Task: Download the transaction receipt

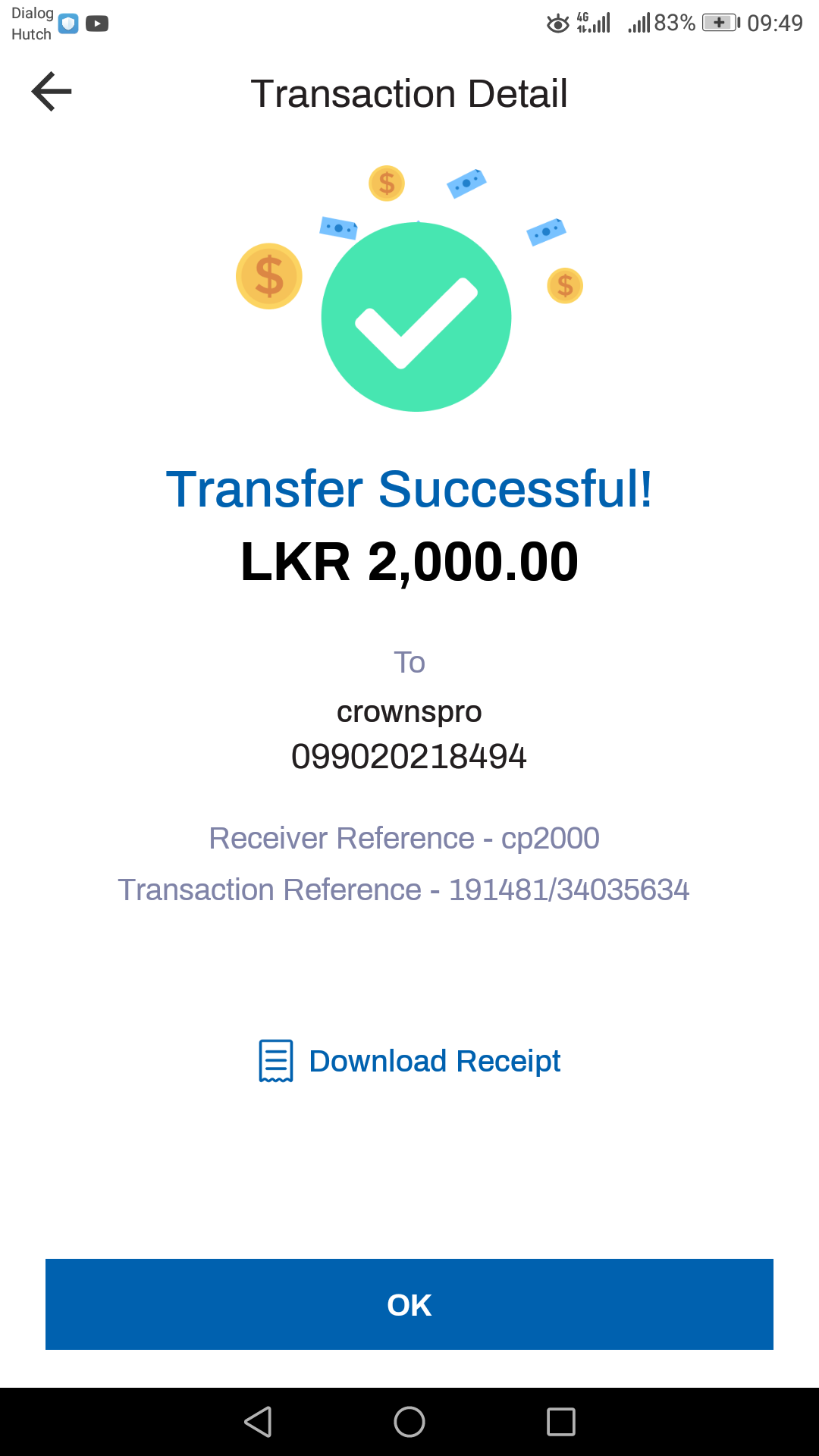Action: (409, 1061)
